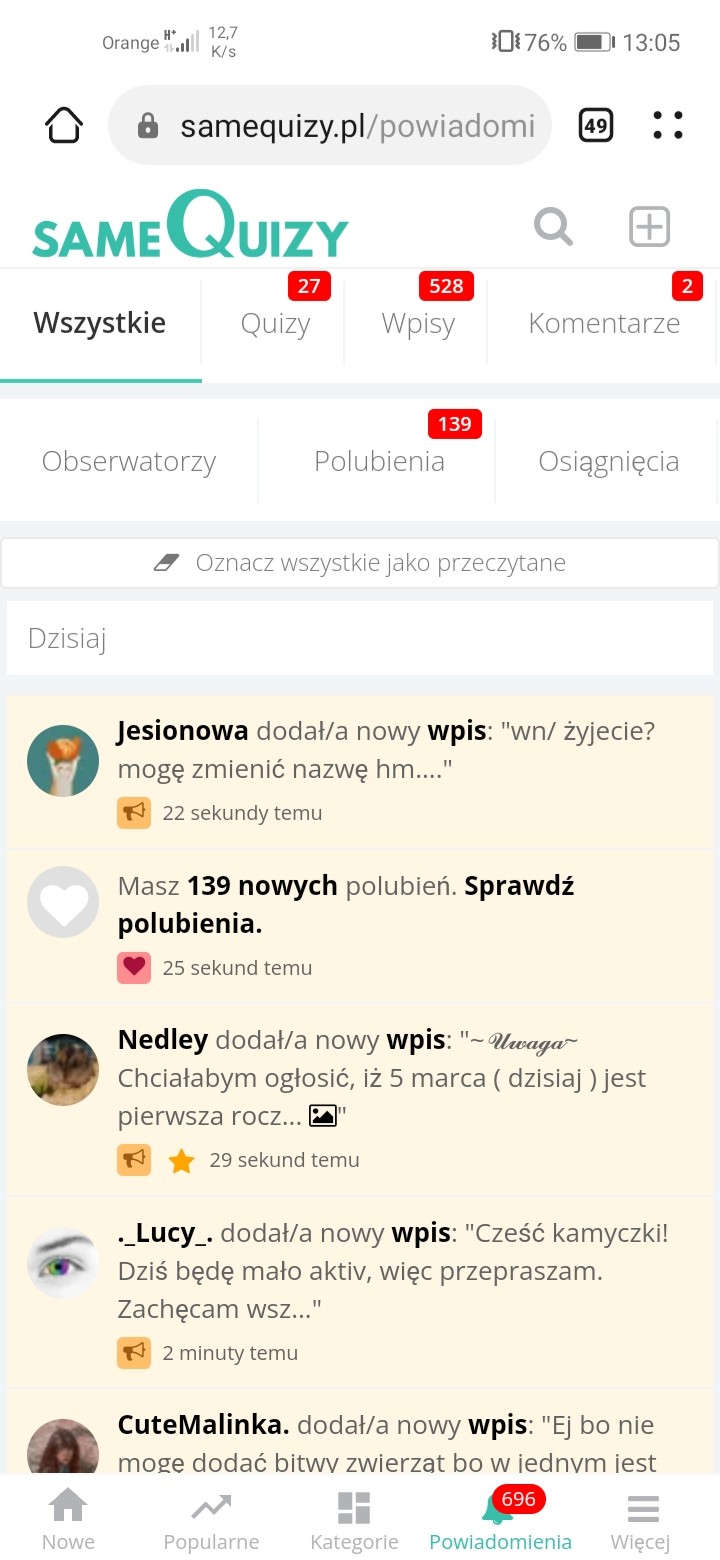Open ._Lucy_.'s new wpis notification
The width and height of the screenshot is (720, 1560).
pyautogui.click(x=390, y=1271)
